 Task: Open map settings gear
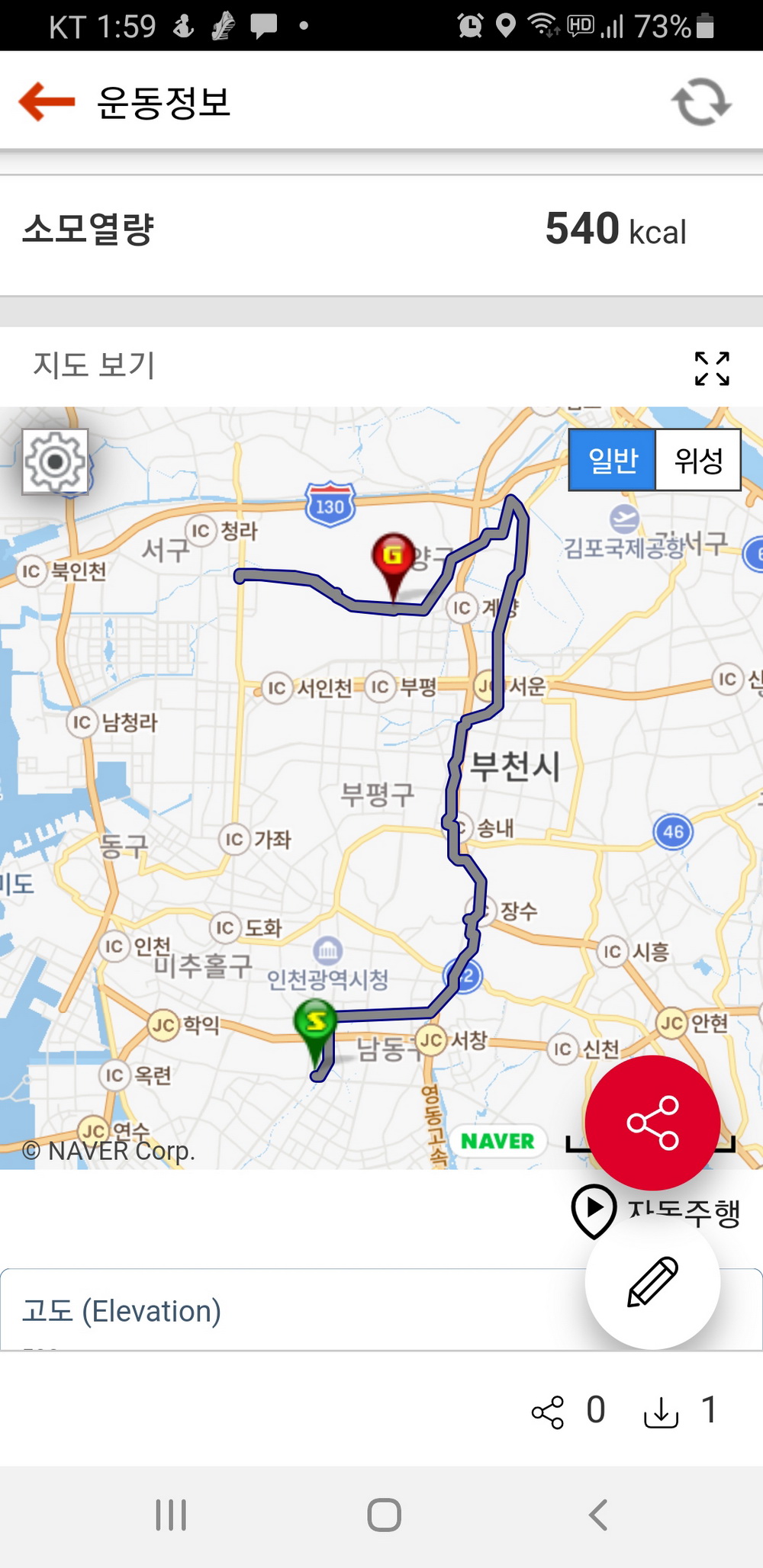coord(55,461)
